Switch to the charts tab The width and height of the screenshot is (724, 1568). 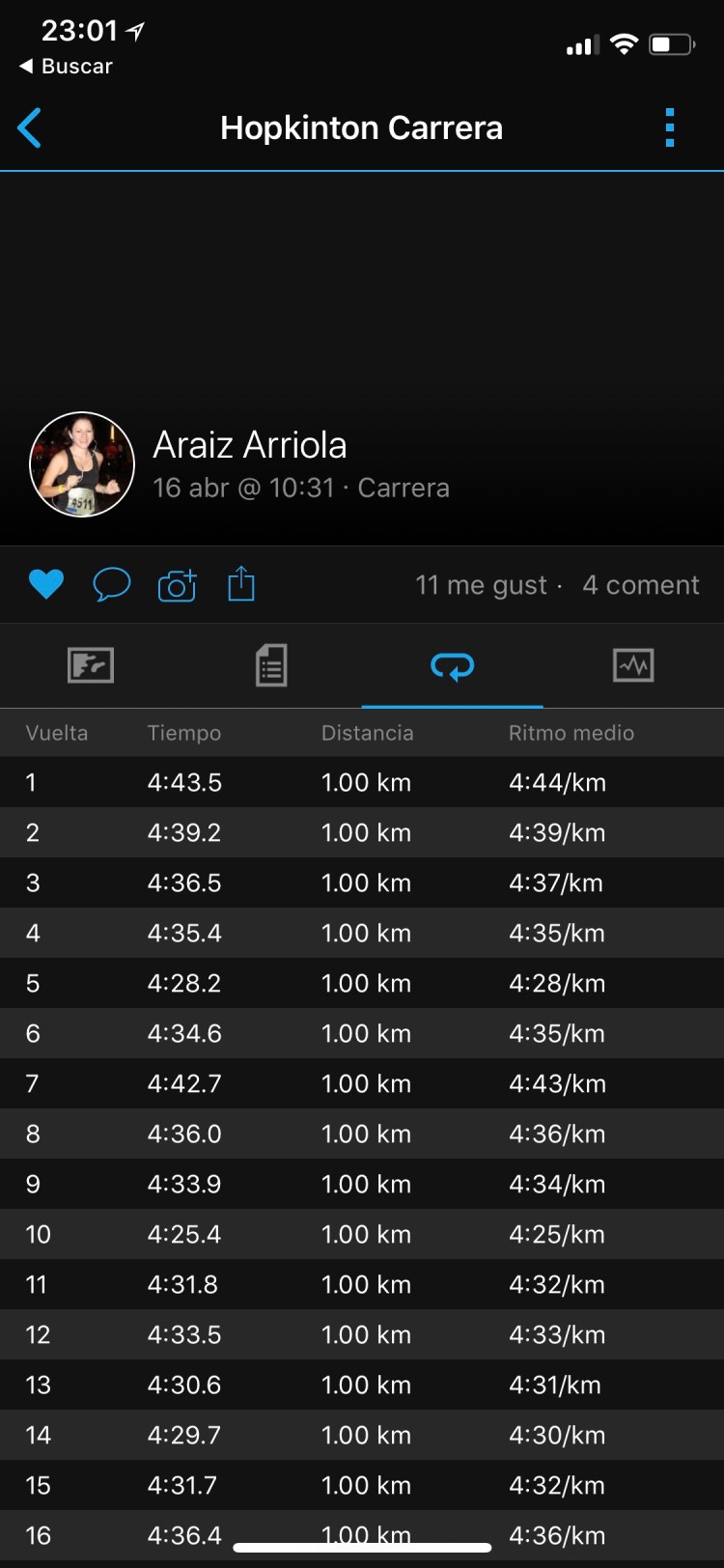click(x=633, y=665)
